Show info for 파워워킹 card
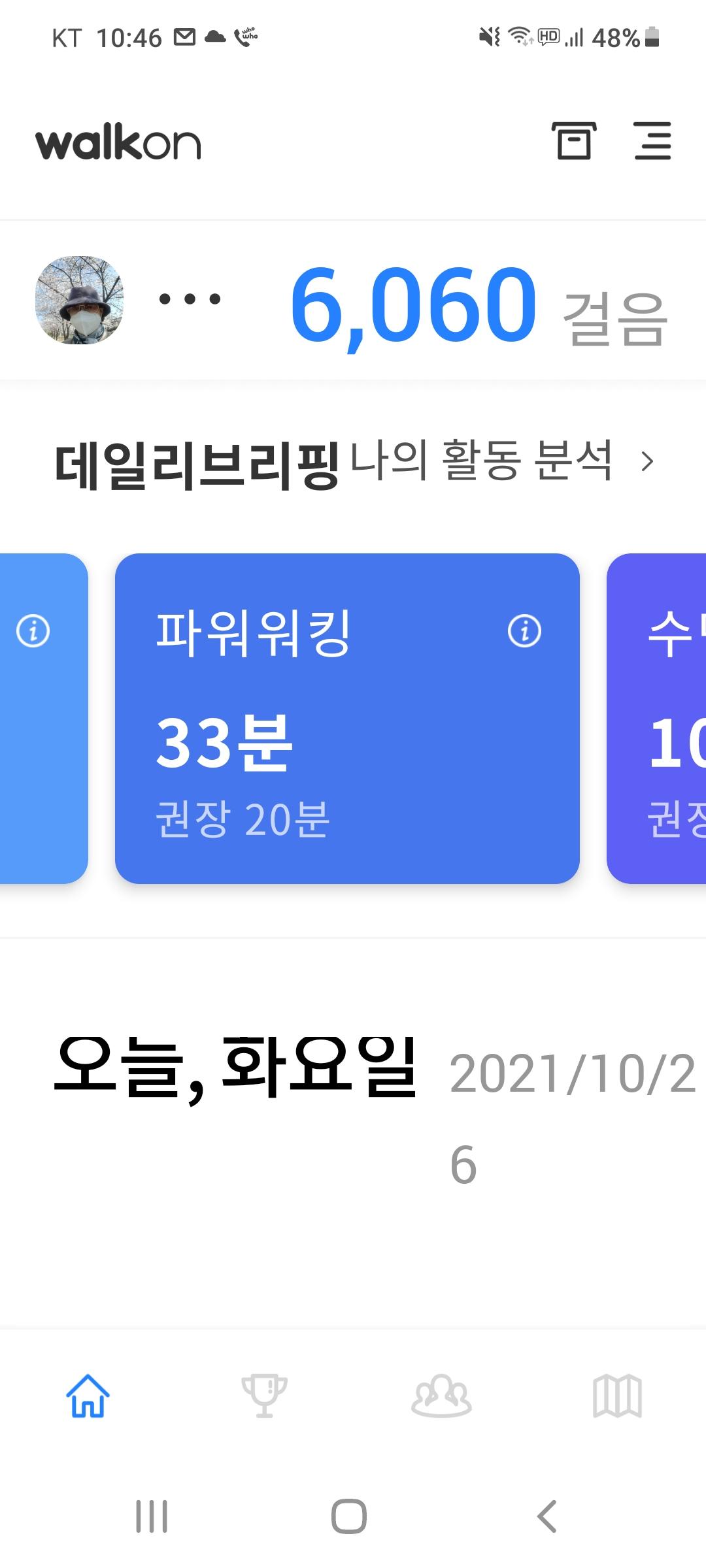Screen dimensions: 706x1568 point(524,631)
